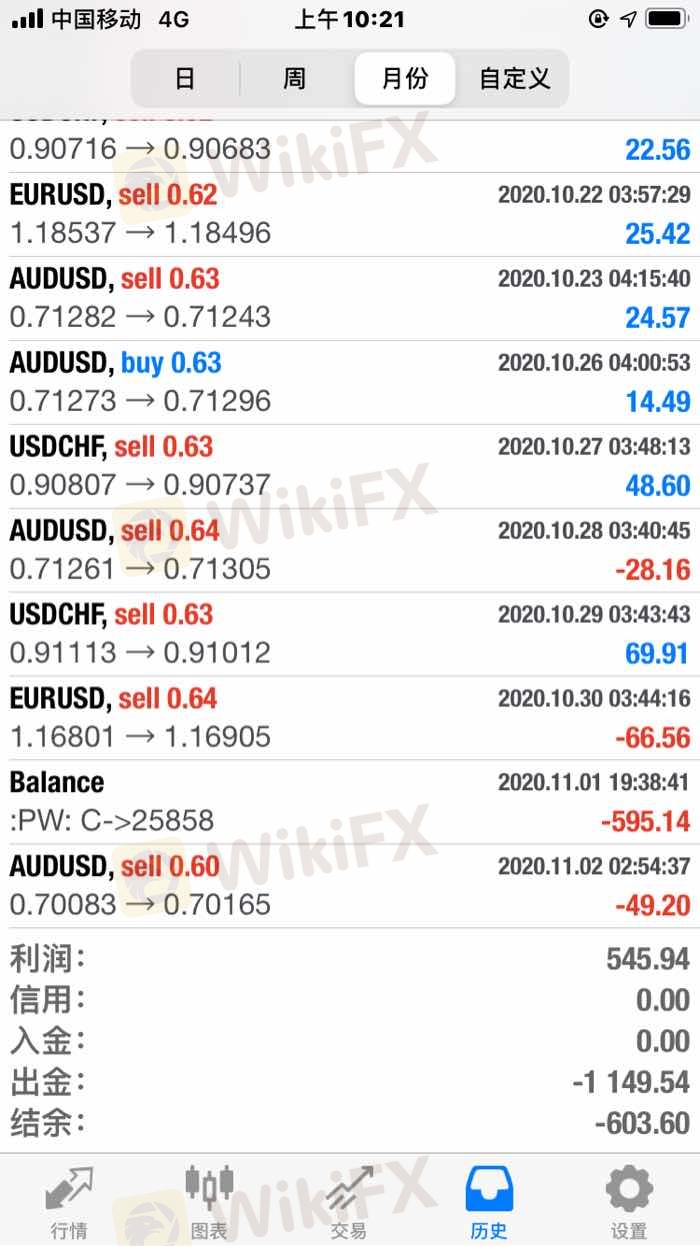This screenshot has width=700, height=1246.
Task: View the USDCHF trade from 2020.10.29
Action: [x=350, y=634]
